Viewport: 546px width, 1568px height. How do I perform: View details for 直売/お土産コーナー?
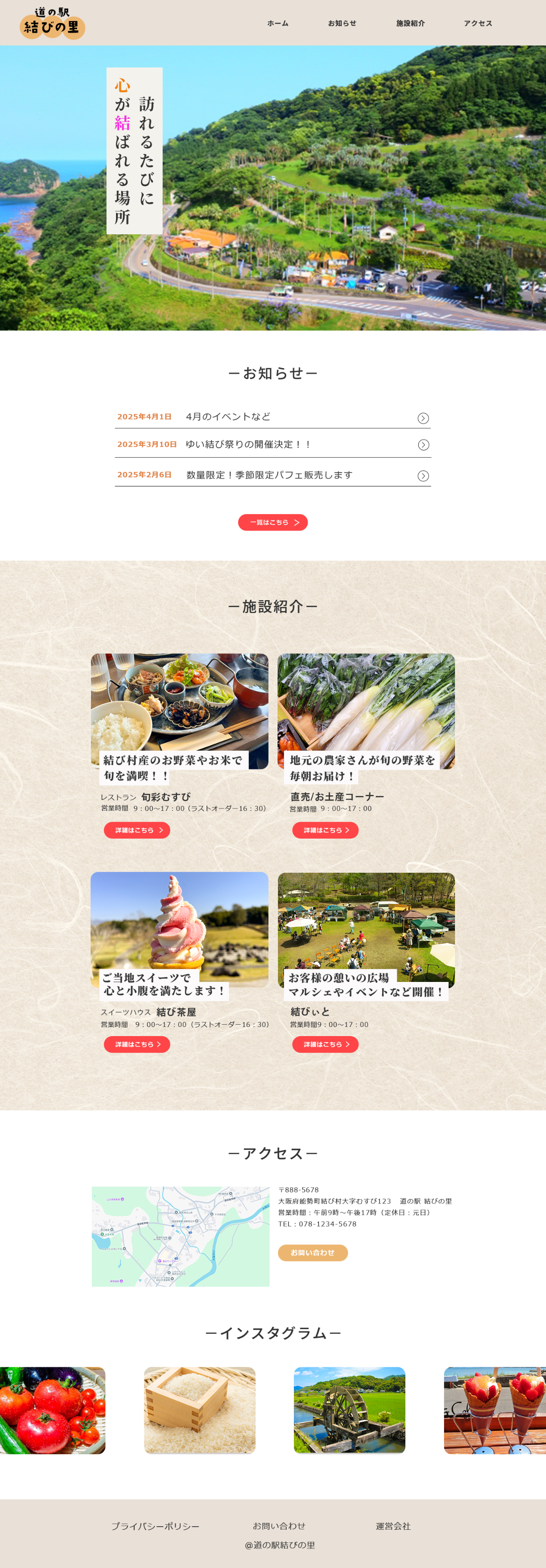pos(325,830)
